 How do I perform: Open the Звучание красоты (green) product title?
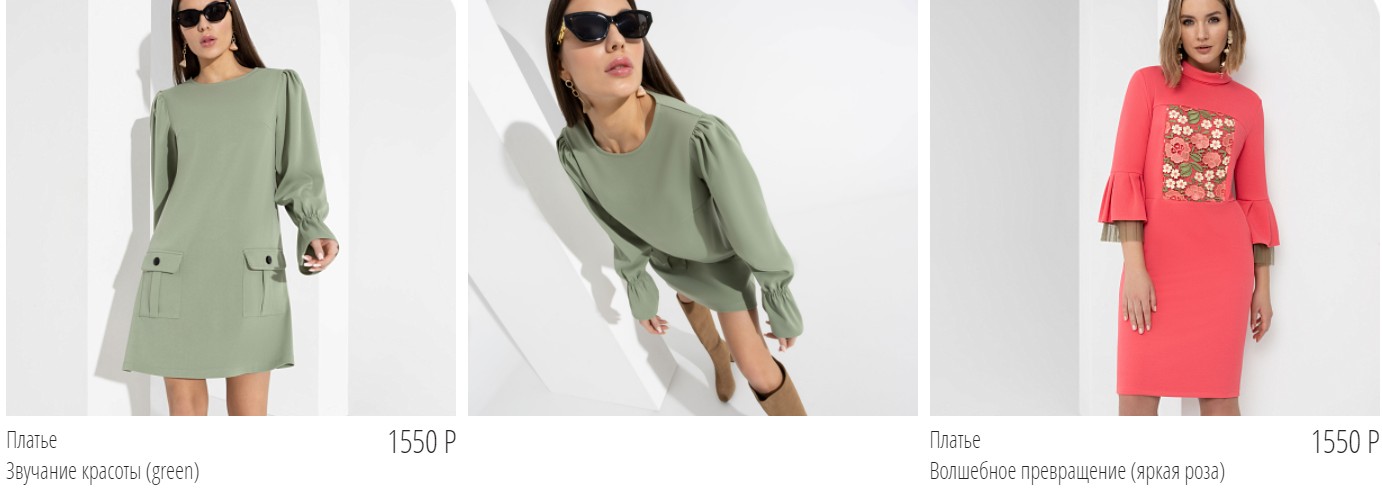(103, 471)
